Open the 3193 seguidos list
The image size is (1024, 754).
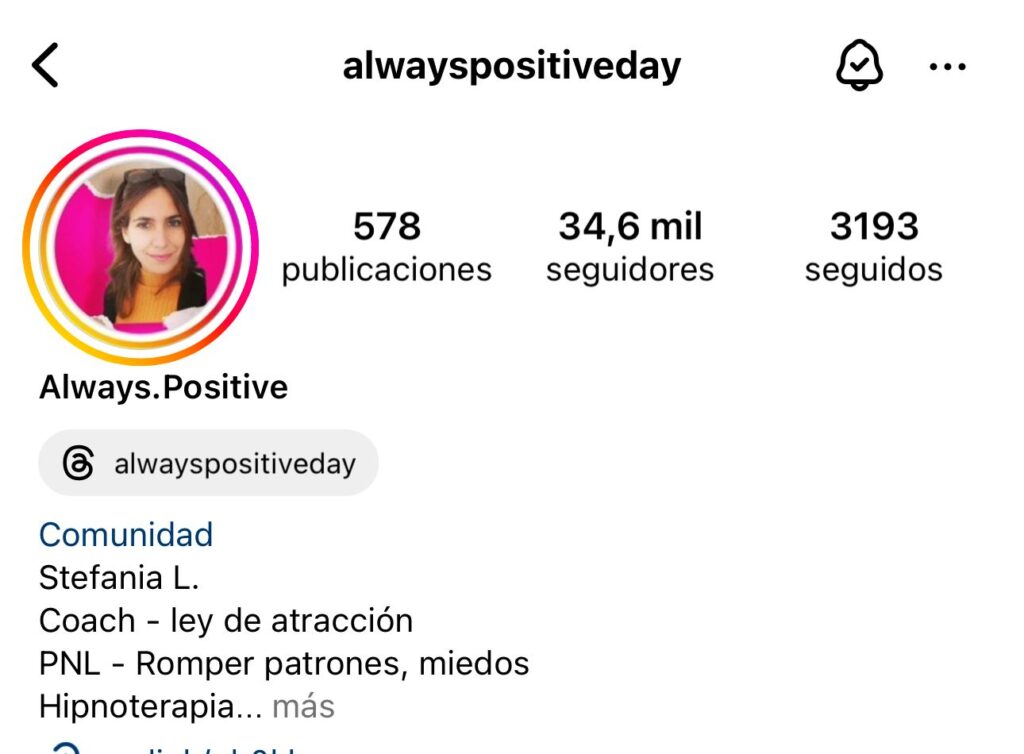pyautogui.click(x=873, y=246)
